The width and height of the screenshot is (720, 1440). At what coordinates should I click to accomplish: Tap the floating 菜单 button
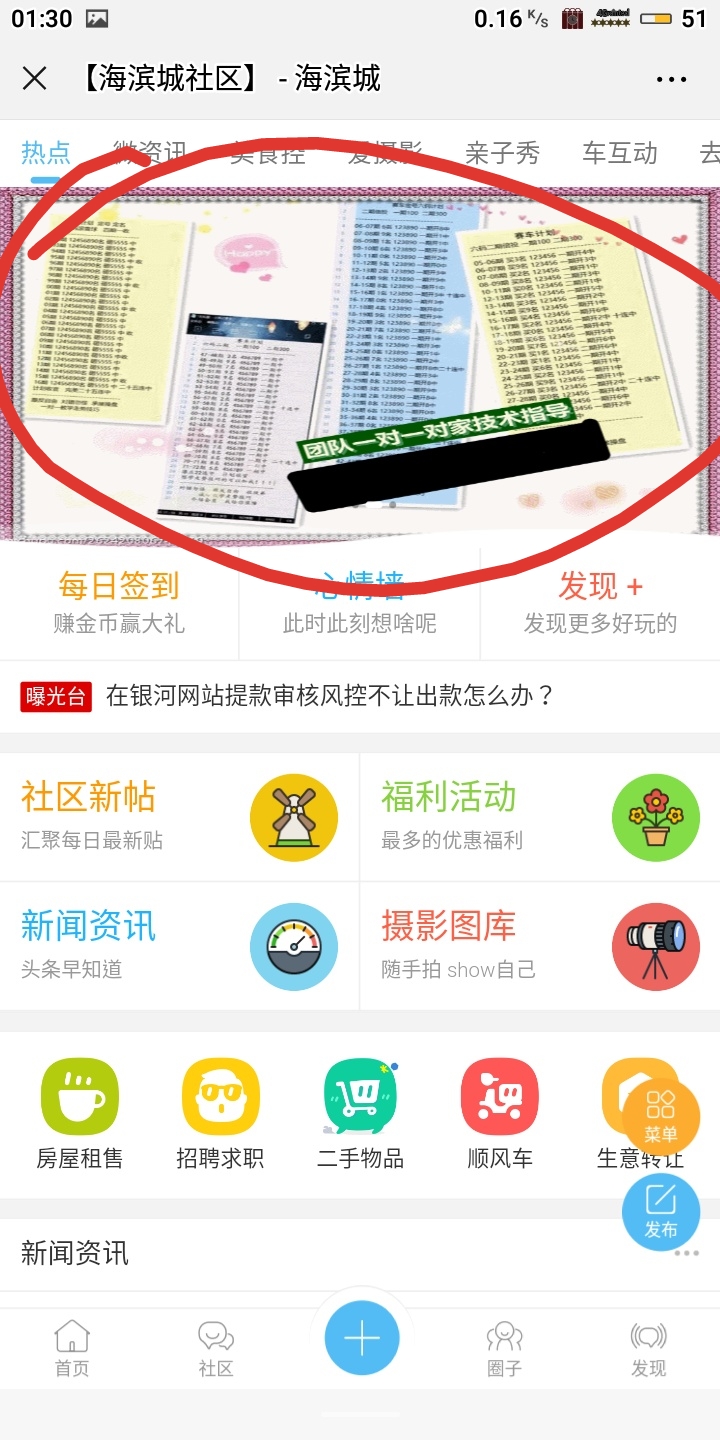pyautogui.click(x=661, y=1116)
